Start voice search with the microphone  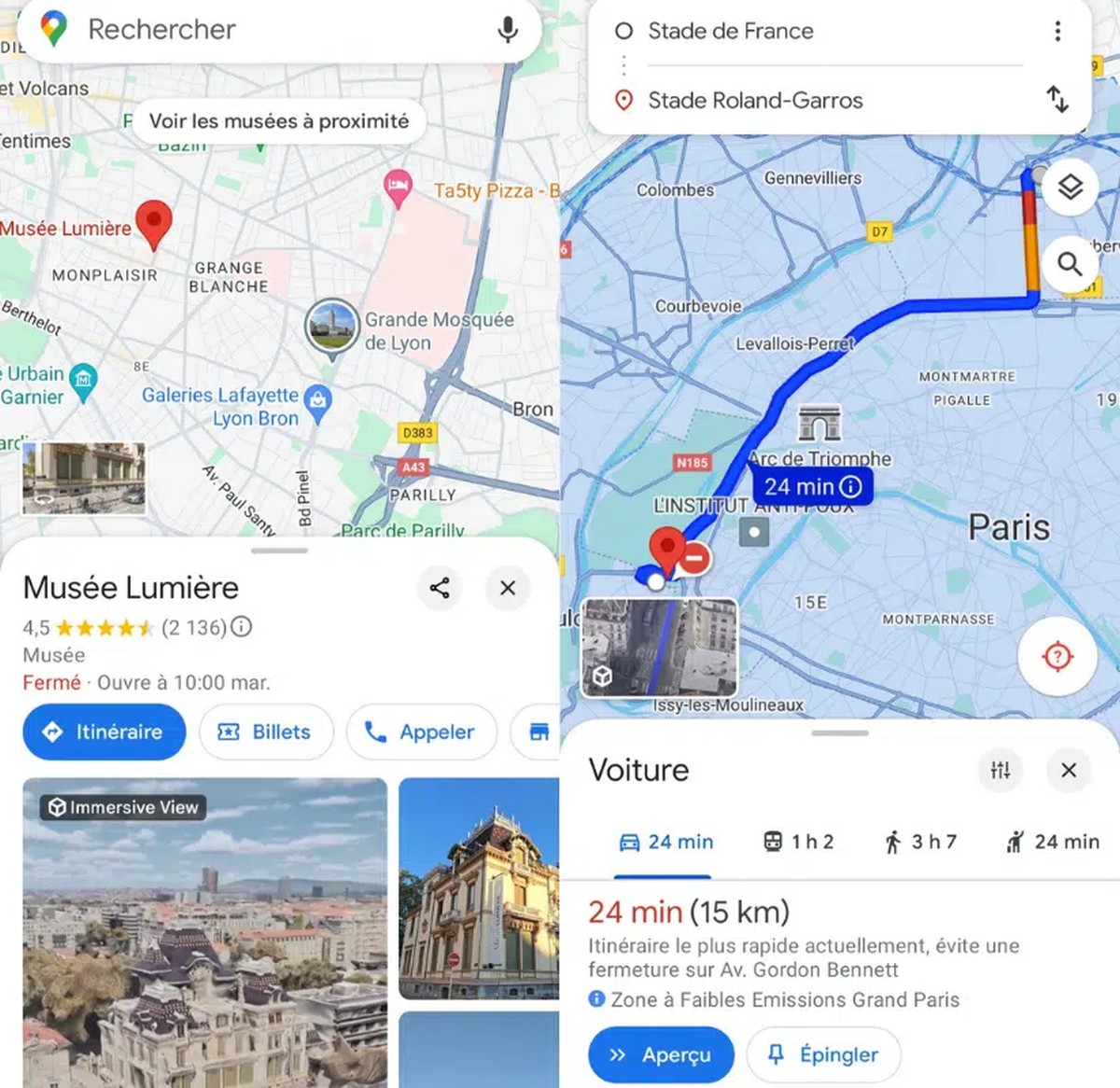coord(508,30)
